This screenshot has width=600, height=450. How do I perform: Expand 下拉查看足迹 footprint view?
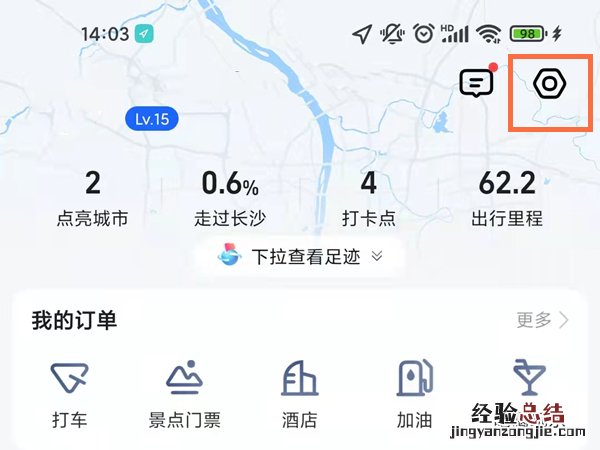click(301, 256)
